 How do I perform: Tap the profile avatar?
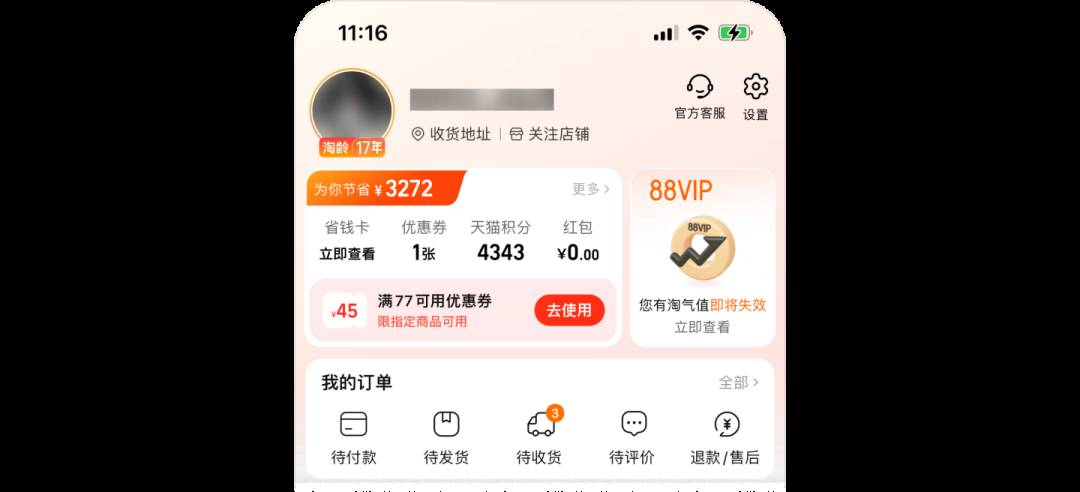[352, 112]
